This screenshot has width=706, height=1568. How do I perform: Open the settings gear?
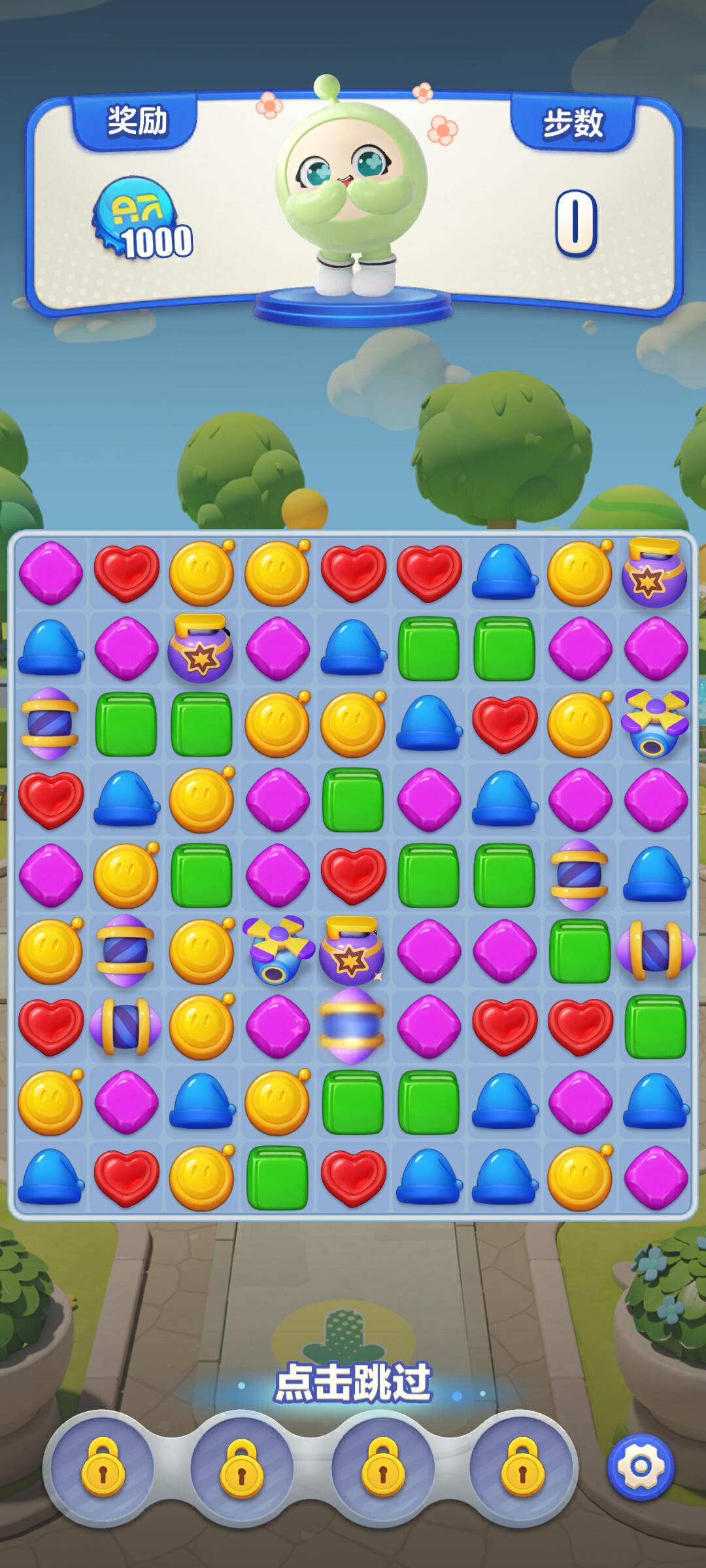[640, 1466]
